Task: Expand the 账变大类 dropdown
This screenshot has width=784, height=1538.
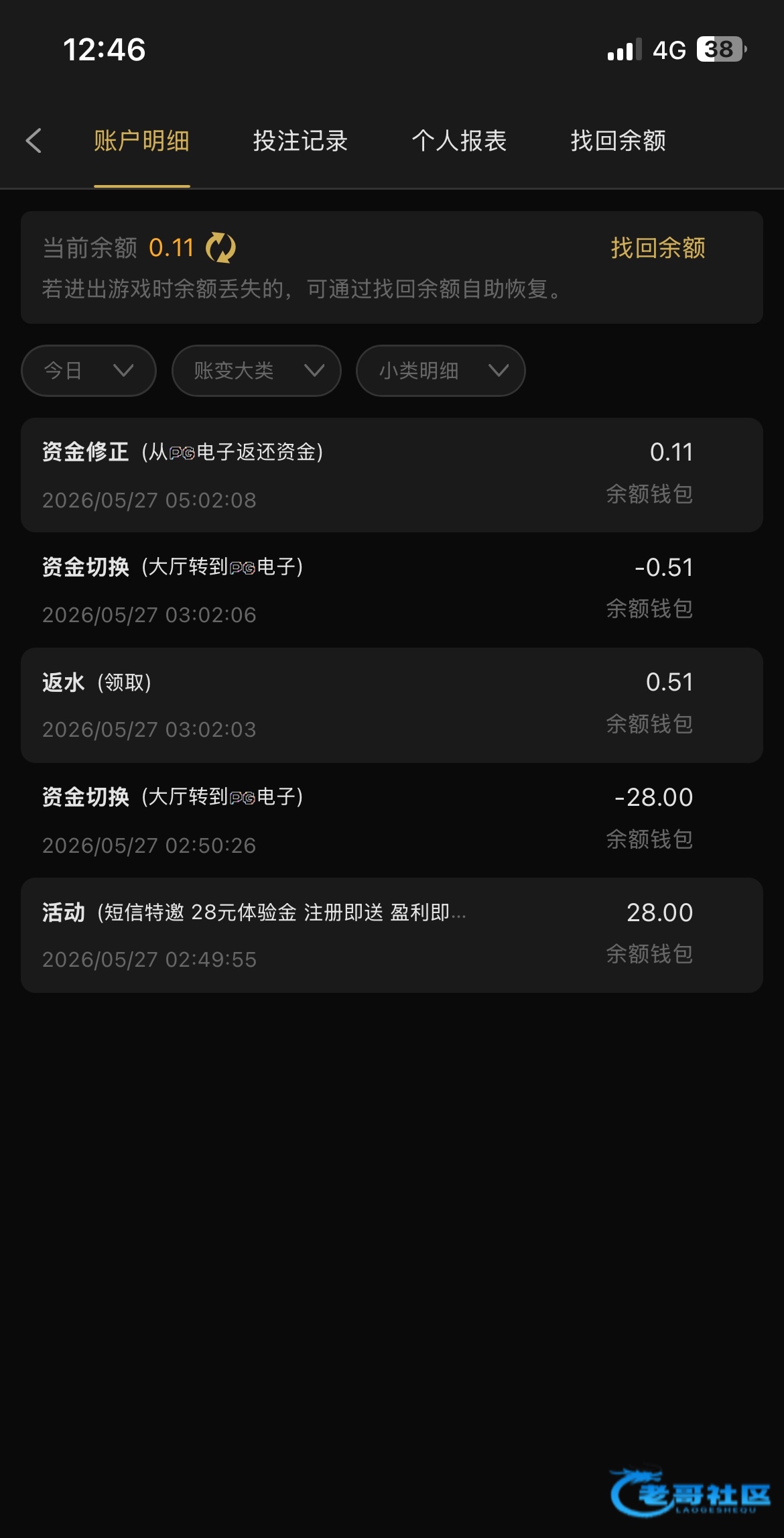Action: click(x=257, y=371)
